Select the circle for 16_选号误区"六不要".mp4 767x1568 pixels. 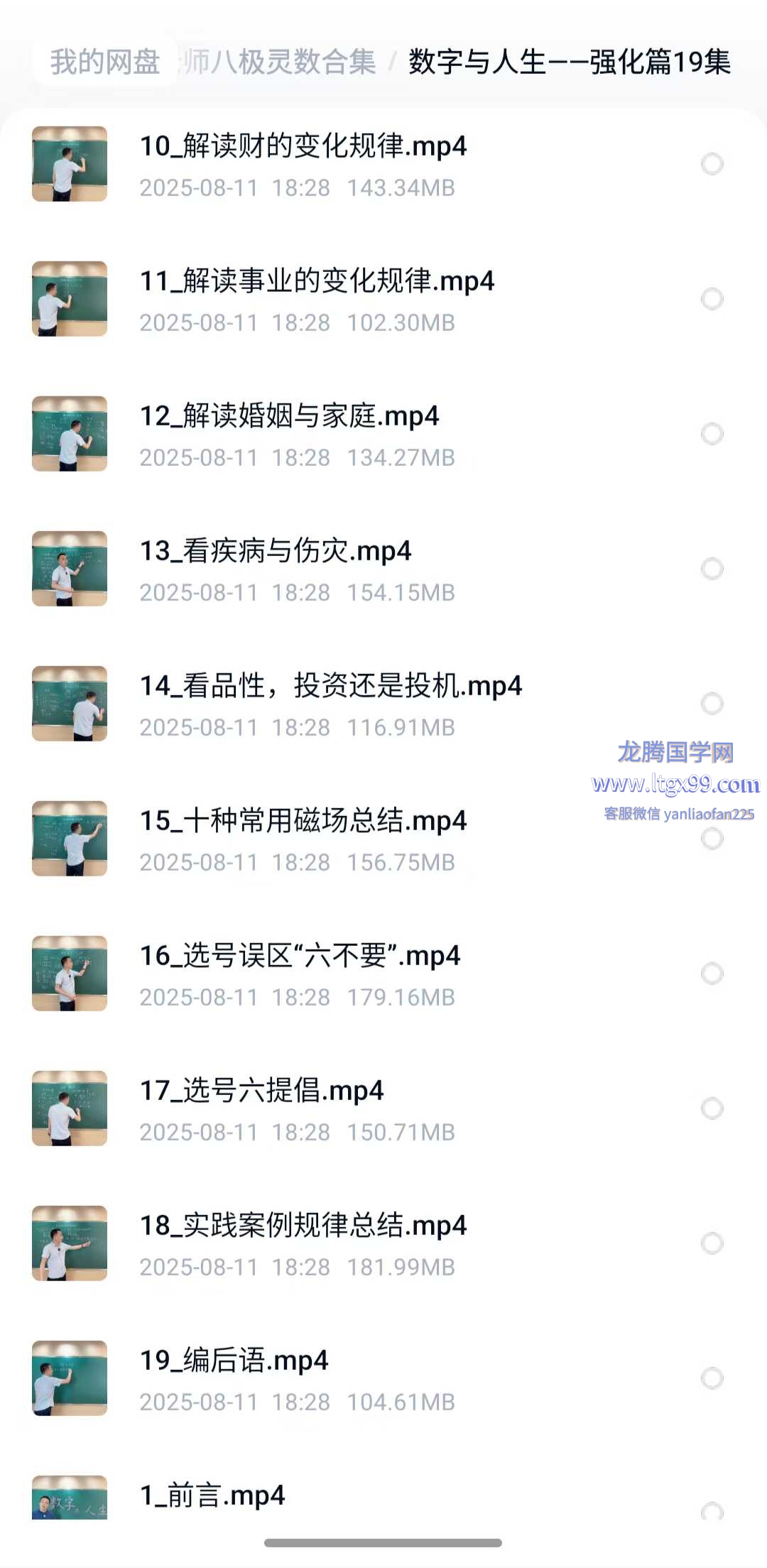[x=712, y=974]
